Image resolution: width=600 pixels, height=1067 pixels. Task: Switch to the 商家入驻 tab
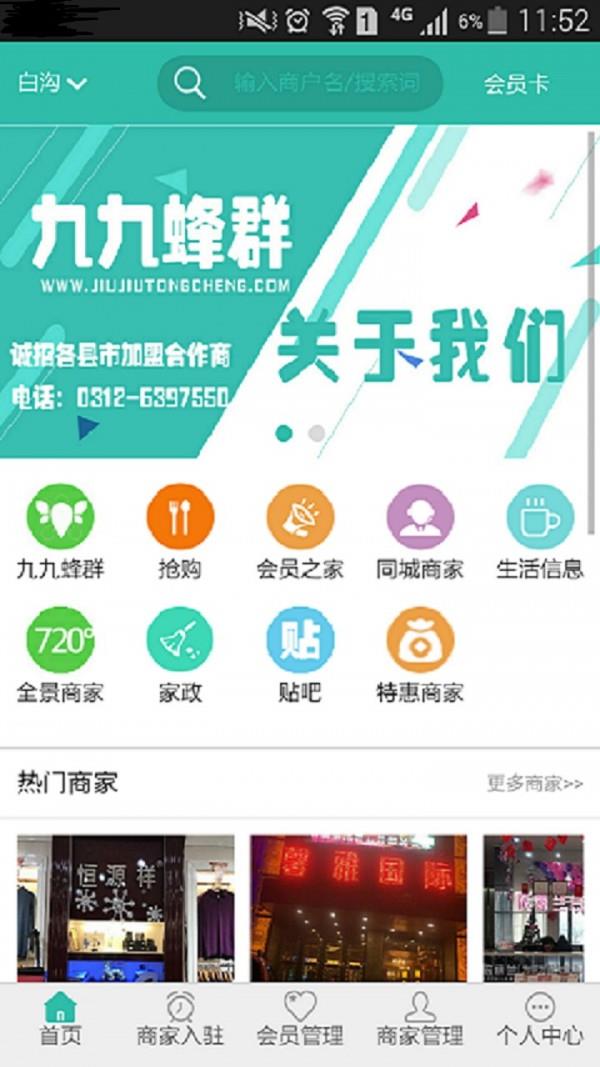(x=180, y=1020)
